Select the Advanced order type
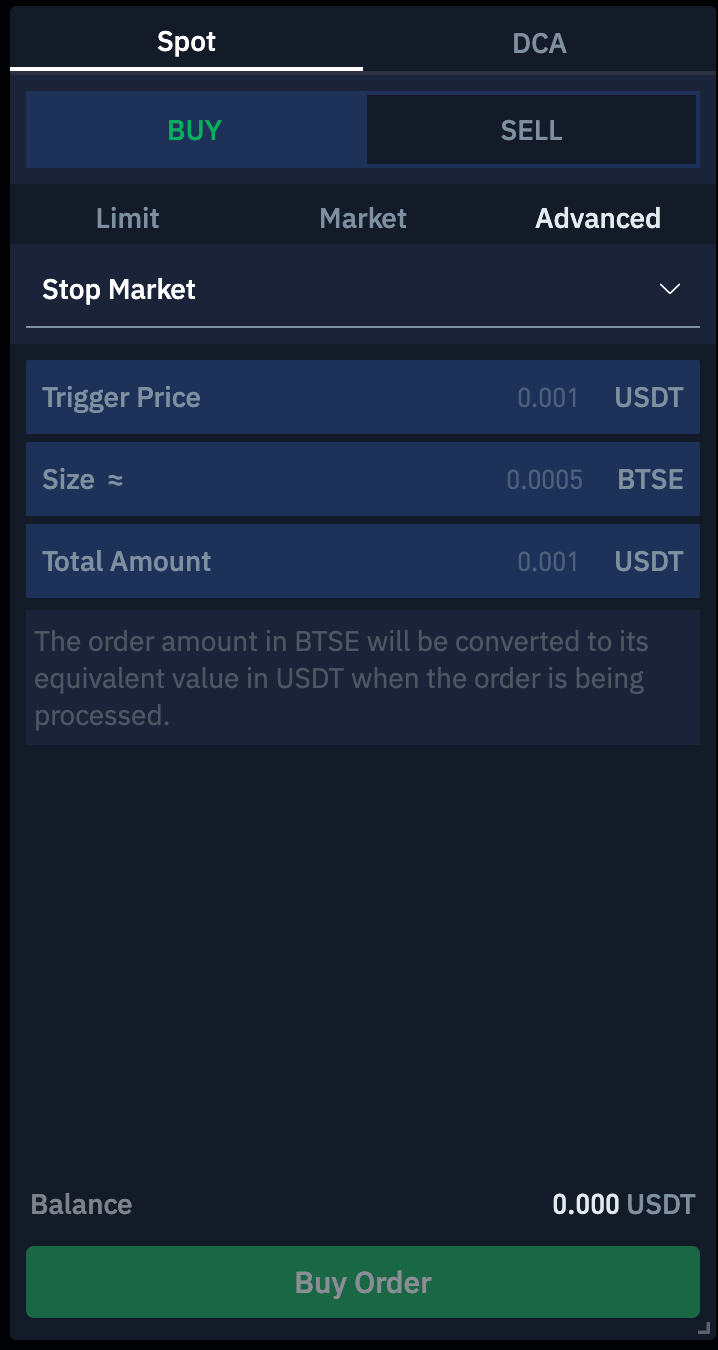This screenshot has width=718, height=1350. (598, 218)
